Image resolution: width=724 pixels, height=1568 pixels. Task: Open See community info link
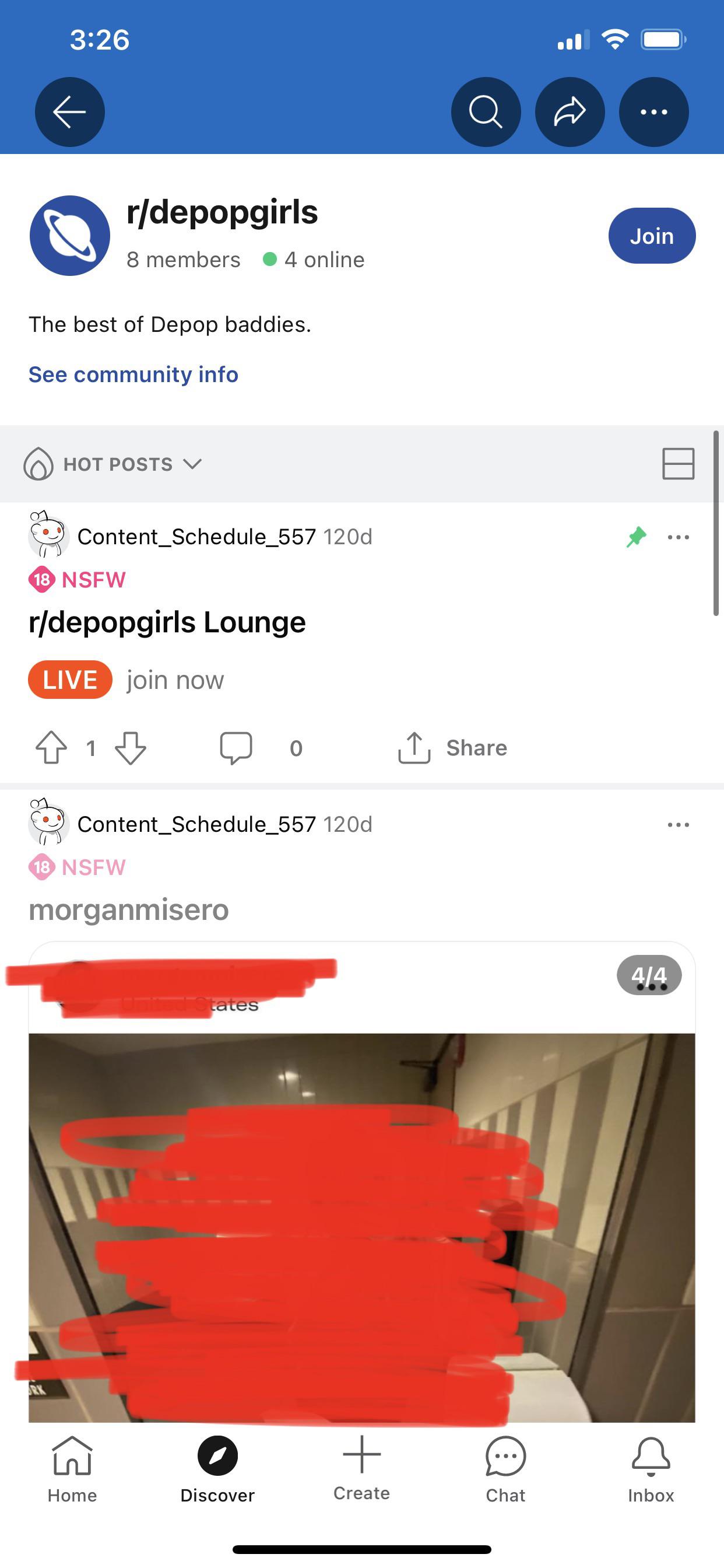[133, 374]
